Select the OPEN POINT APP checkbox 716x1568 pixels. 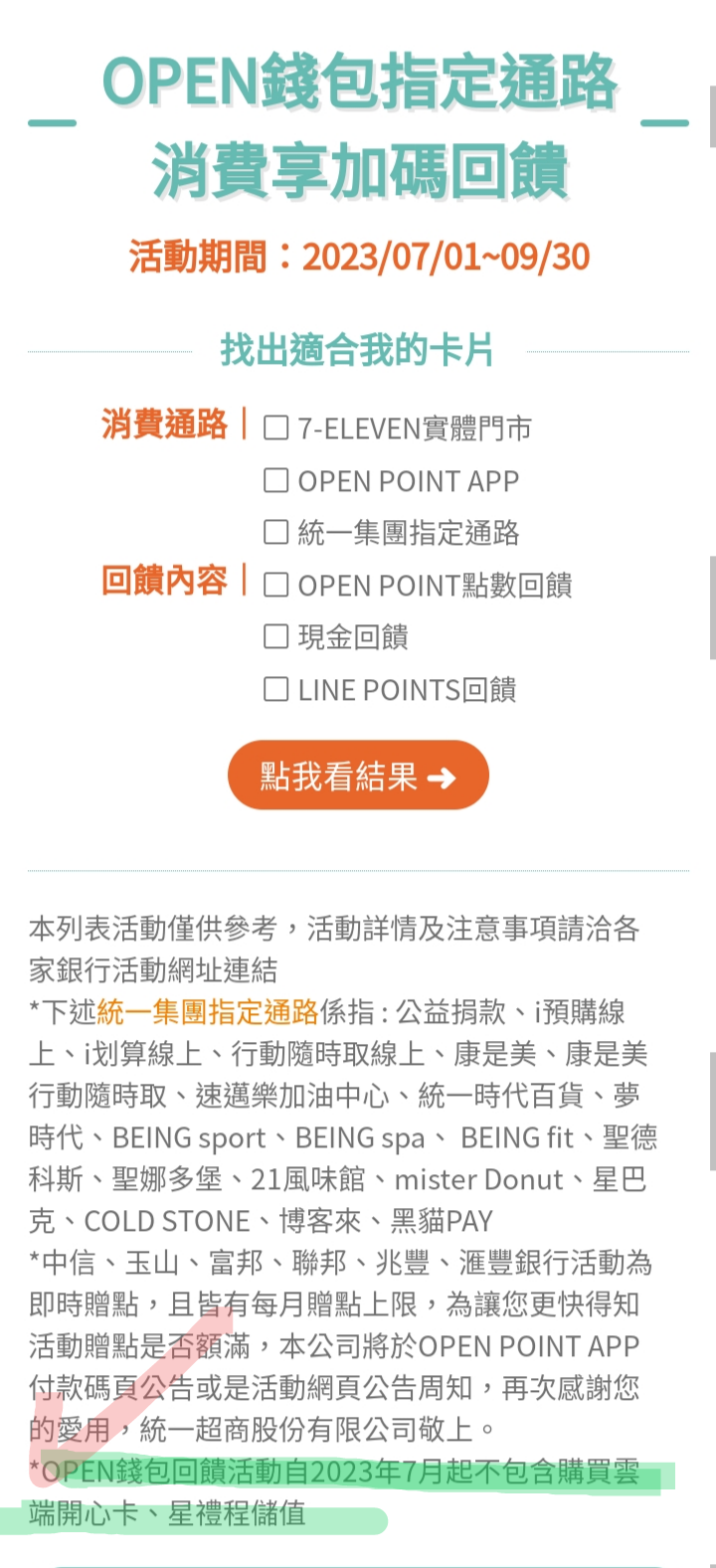275,480
